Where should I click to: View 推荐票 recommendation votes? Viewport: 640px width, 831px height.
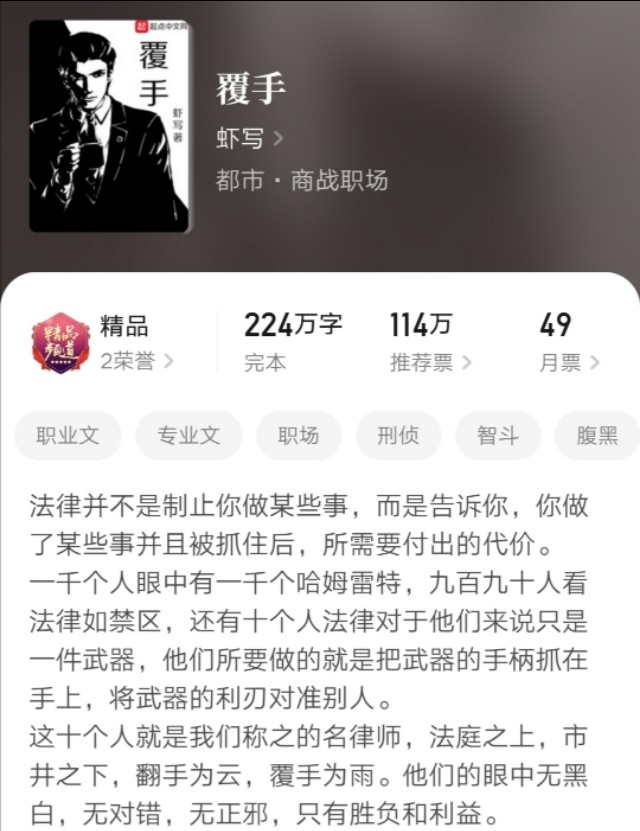430,362
